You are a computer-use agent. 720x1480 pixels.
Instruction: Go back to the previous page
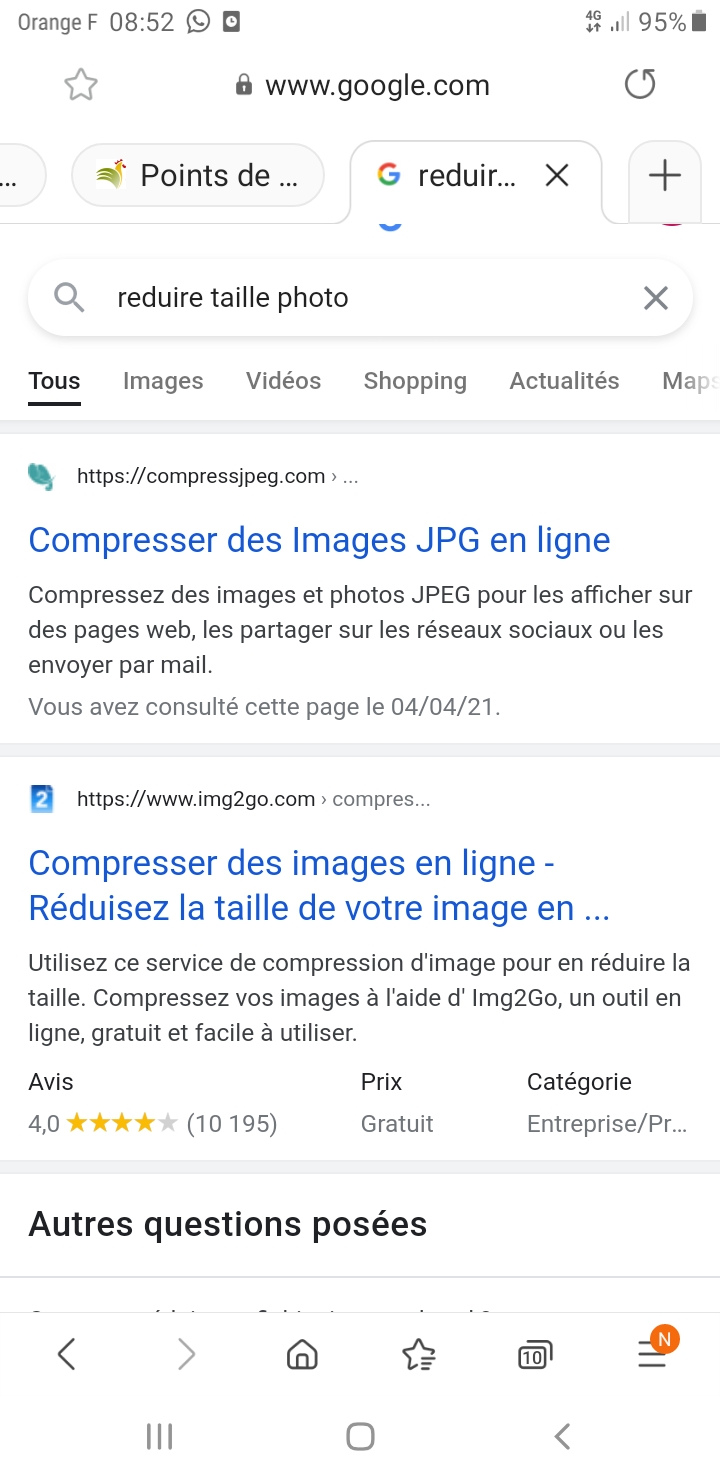(66, 1354)
